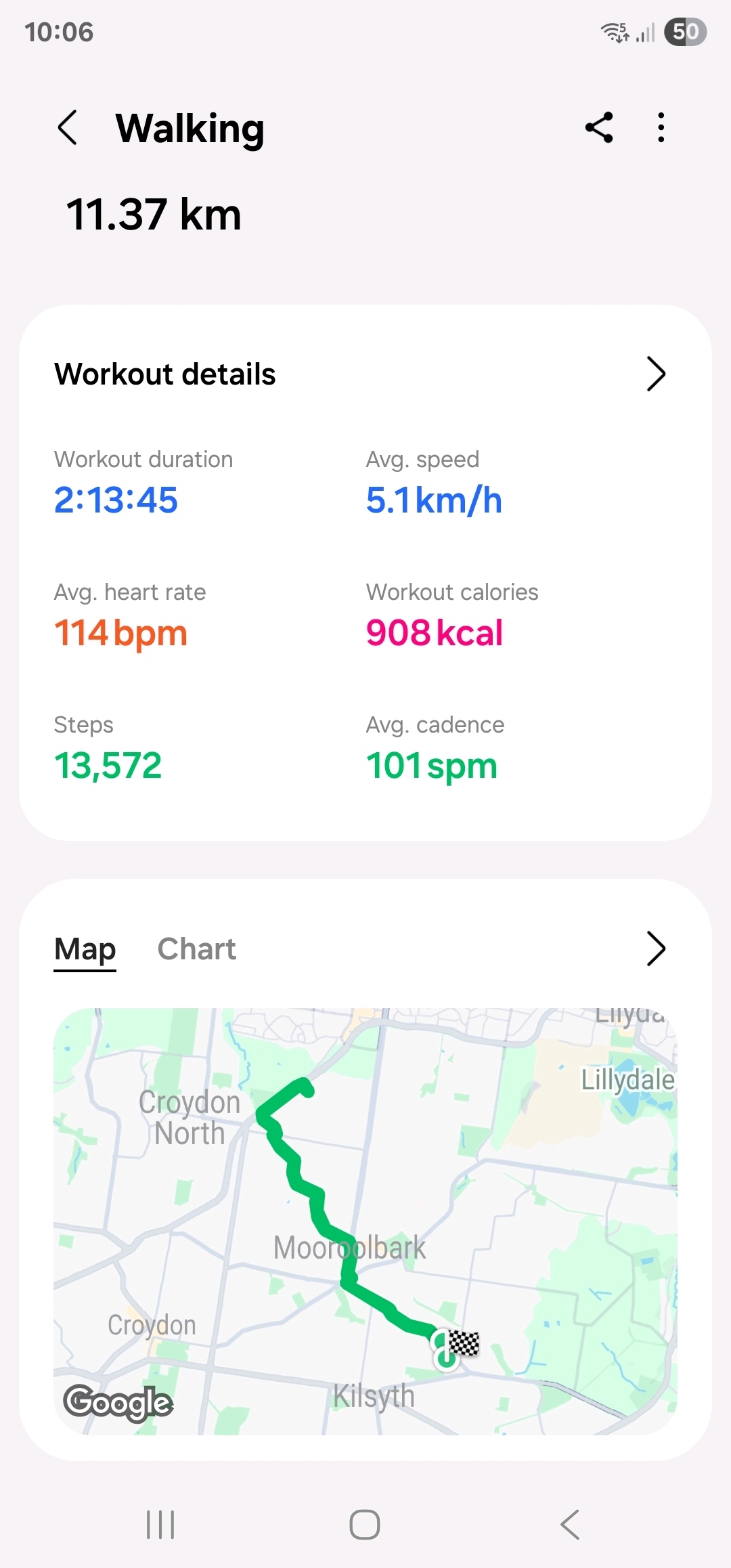Select the Map tab
The height and width of the screenshot is (1568, 731).
coord(85,949)
